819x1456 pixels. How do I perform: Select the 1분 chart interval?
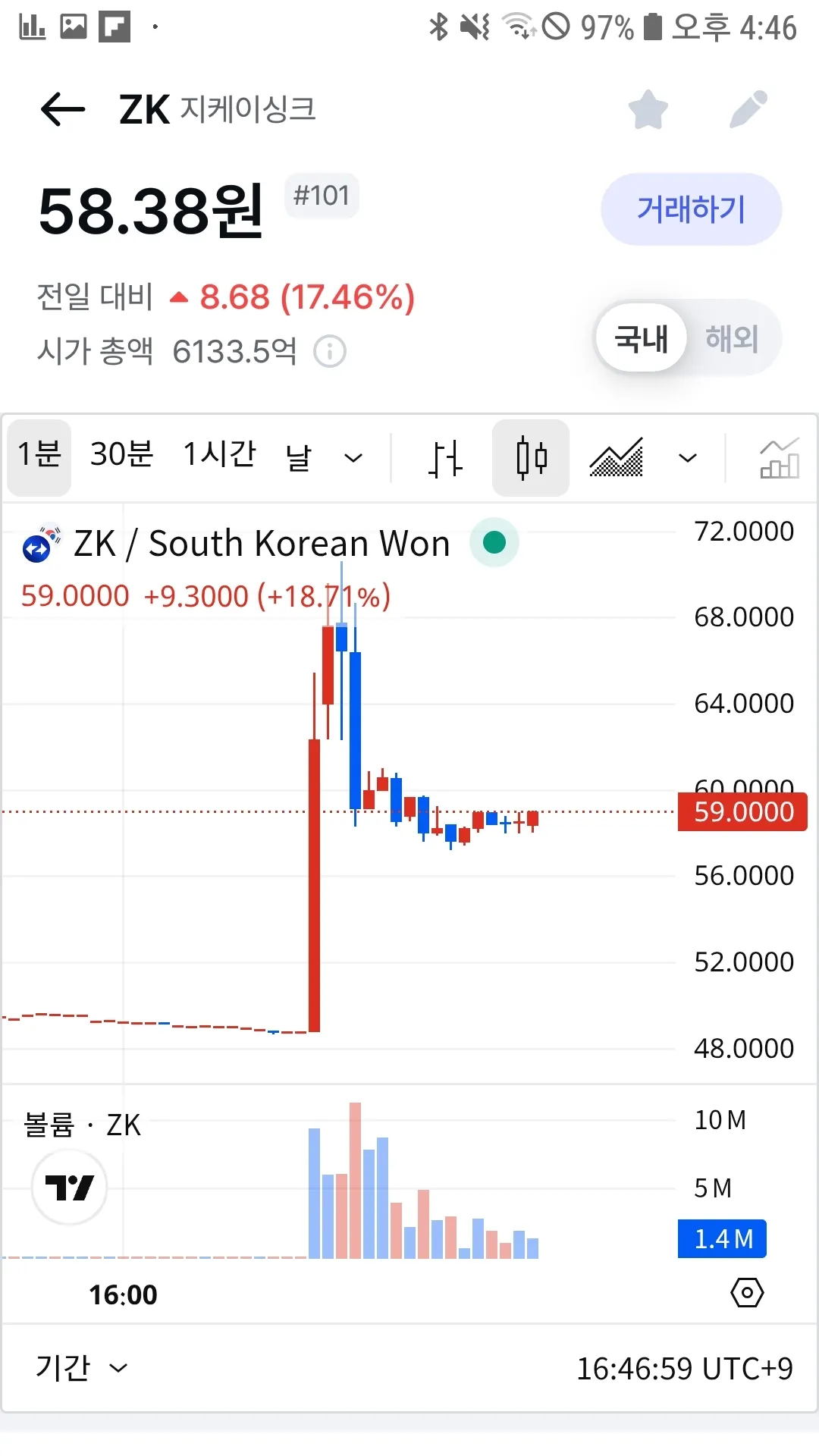point(39,457)
